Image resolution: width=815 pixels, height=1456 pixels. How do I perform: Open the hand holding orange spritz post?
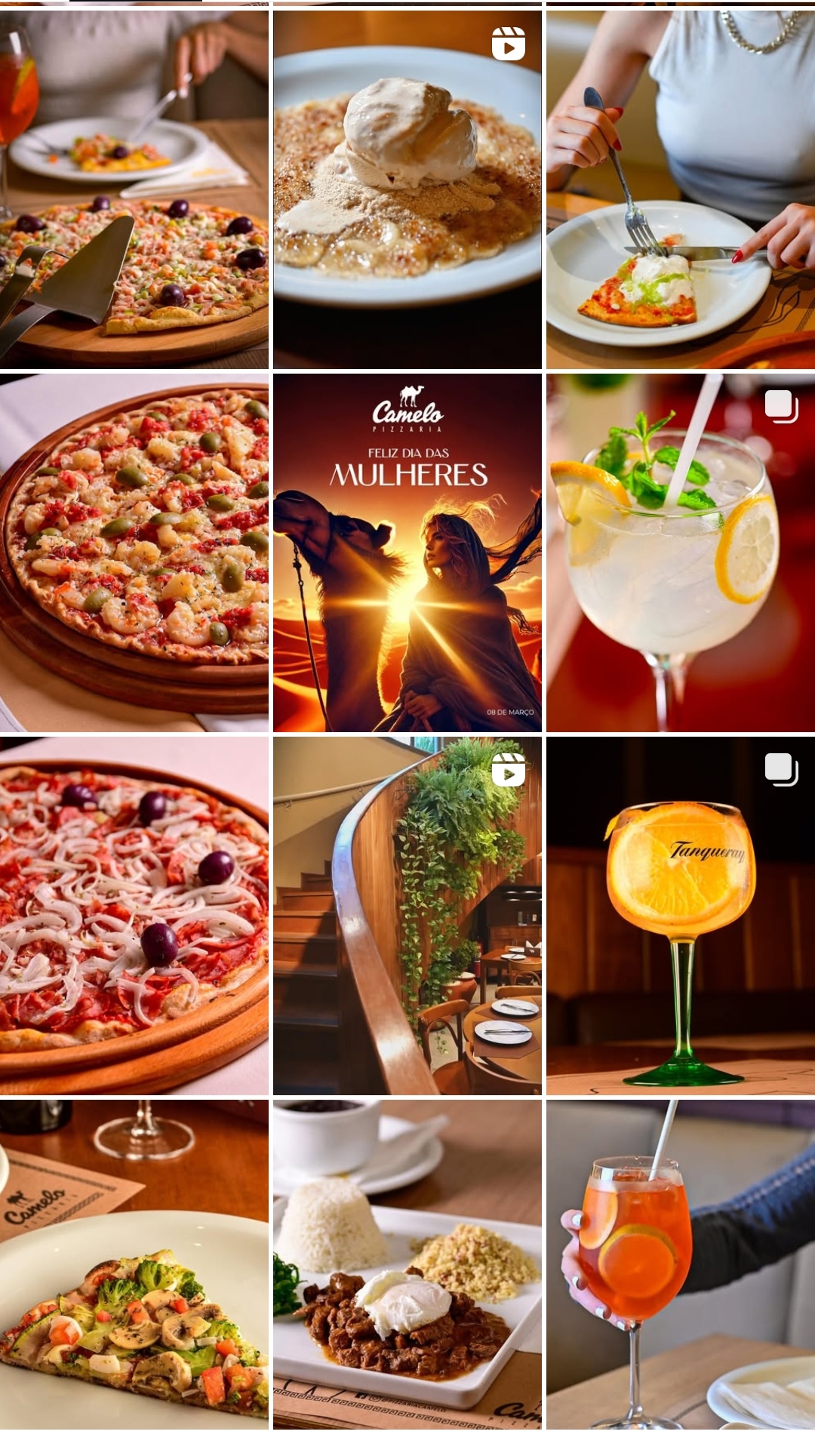click(x=680, y=1264)
